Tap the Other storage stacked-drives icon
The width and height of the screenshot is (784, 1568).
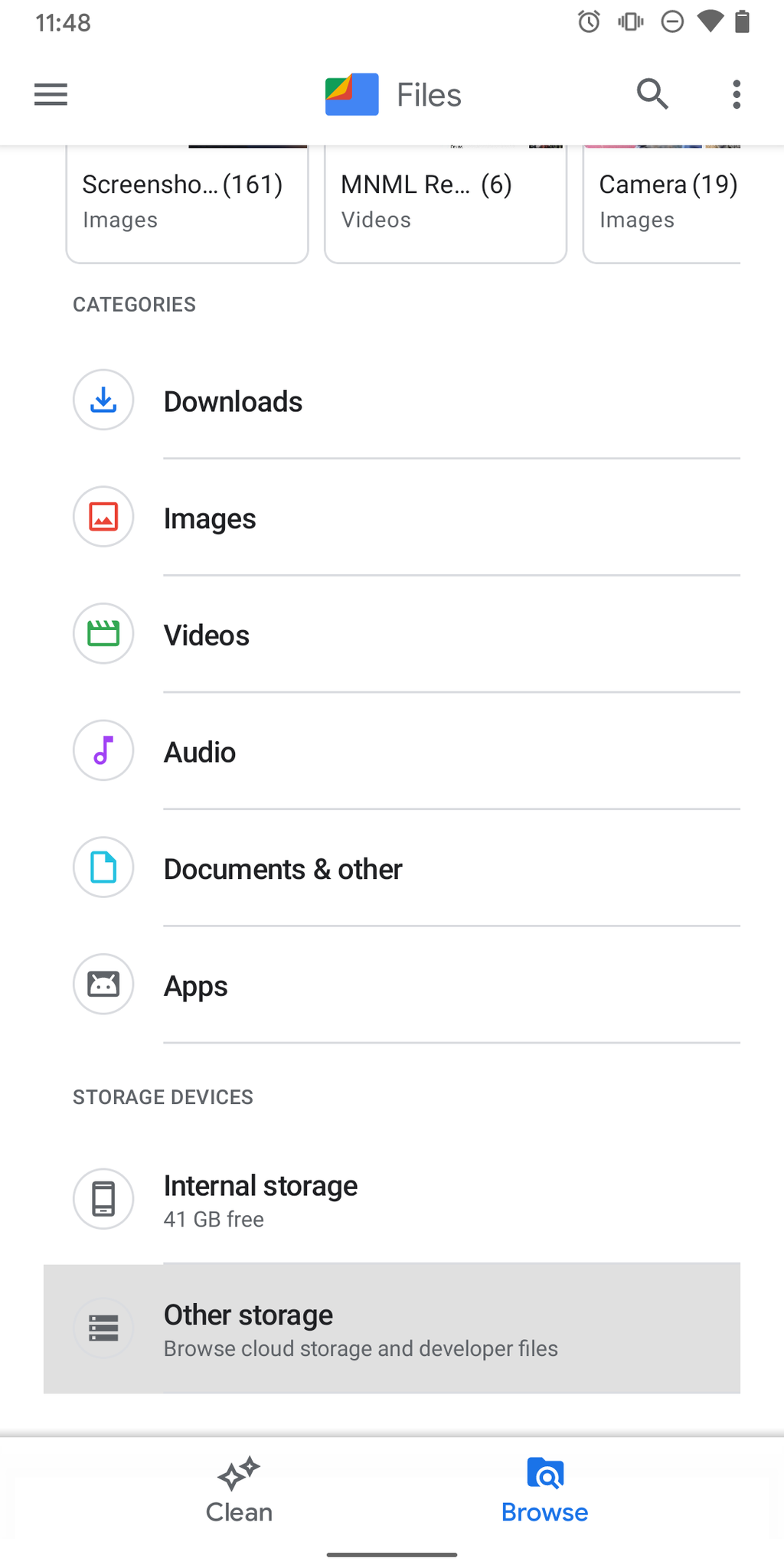click(x=103, y=1328)
